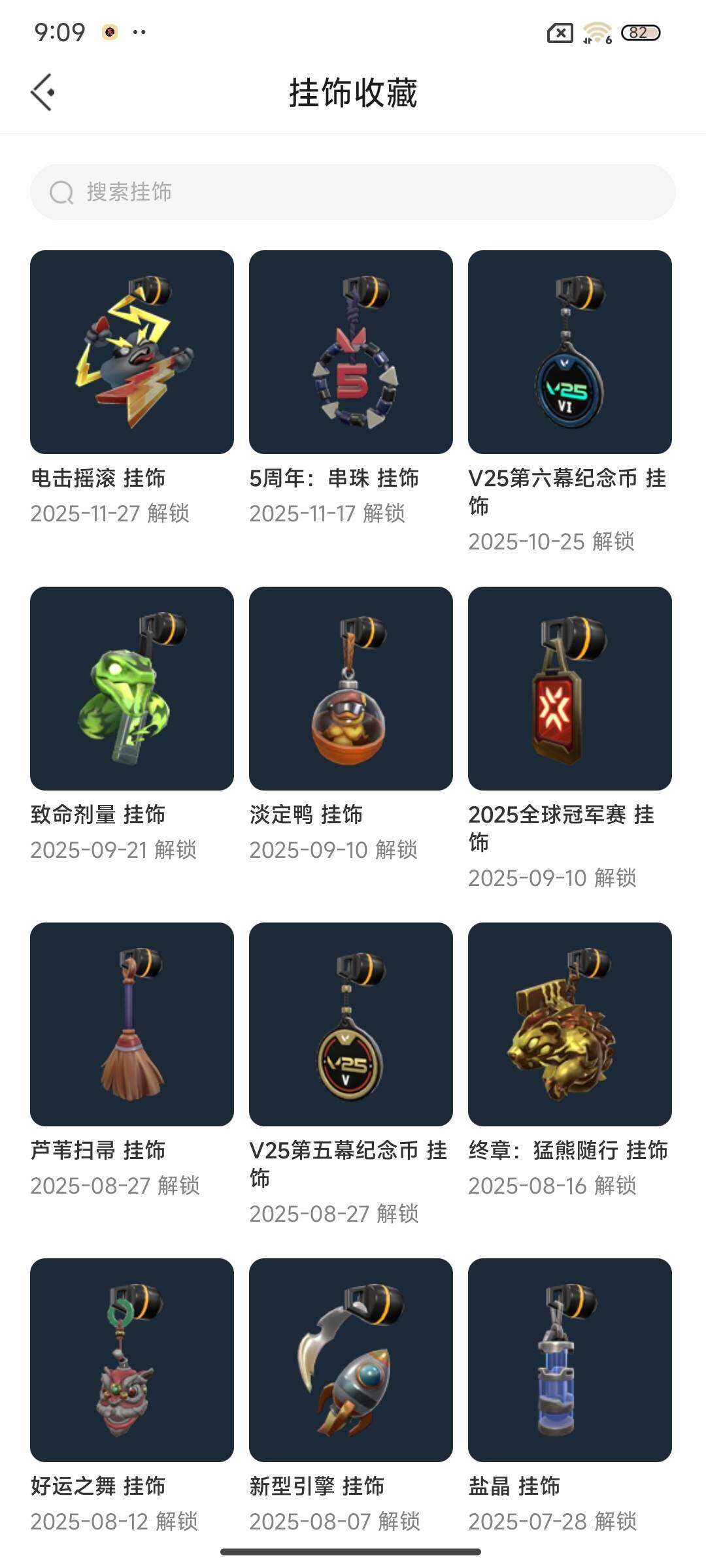Image resolution: width=706 pixels, height=1568 pixels.
Task: Tap the 搜索挂饰 search input field
Action: 261,193
